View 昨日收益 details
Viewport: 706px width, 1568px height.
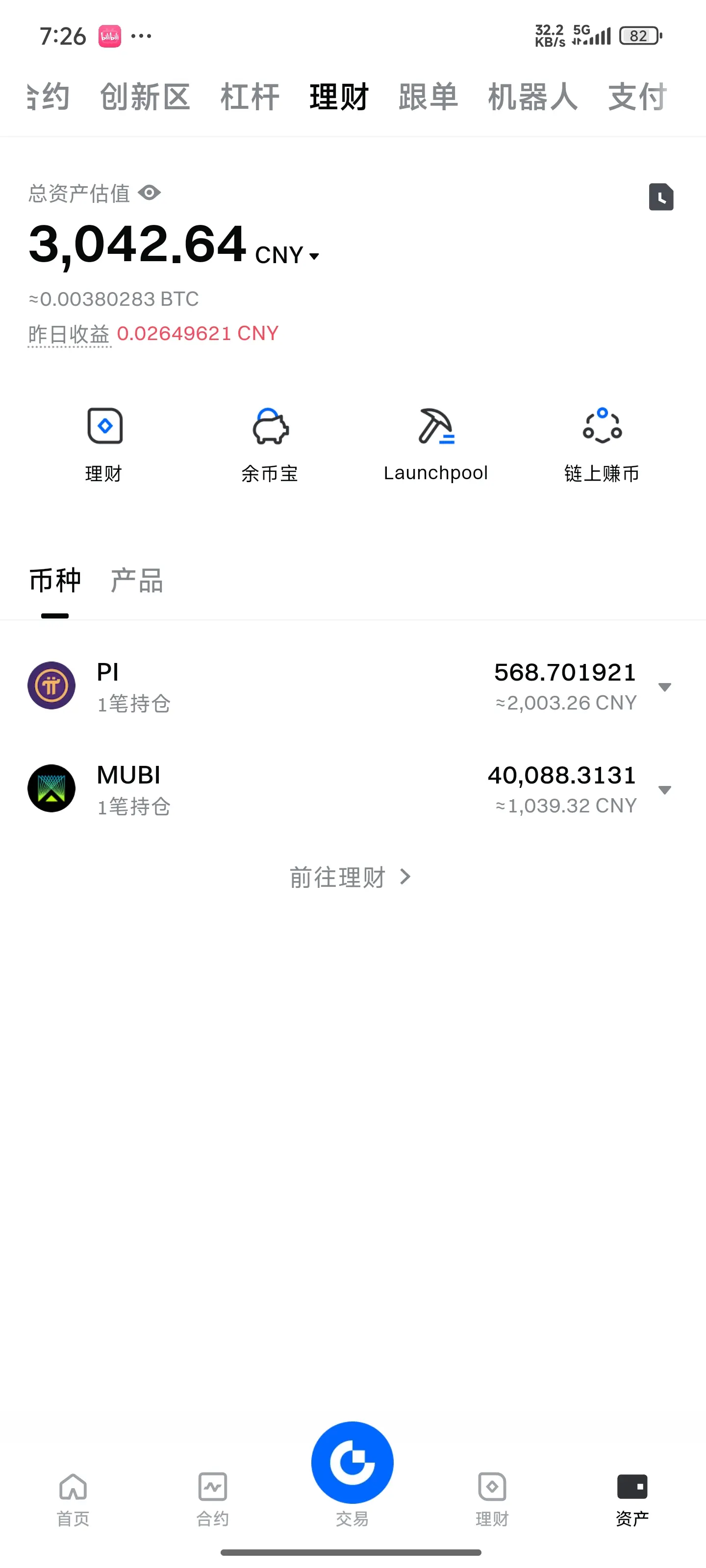click(x=69, y=334)
